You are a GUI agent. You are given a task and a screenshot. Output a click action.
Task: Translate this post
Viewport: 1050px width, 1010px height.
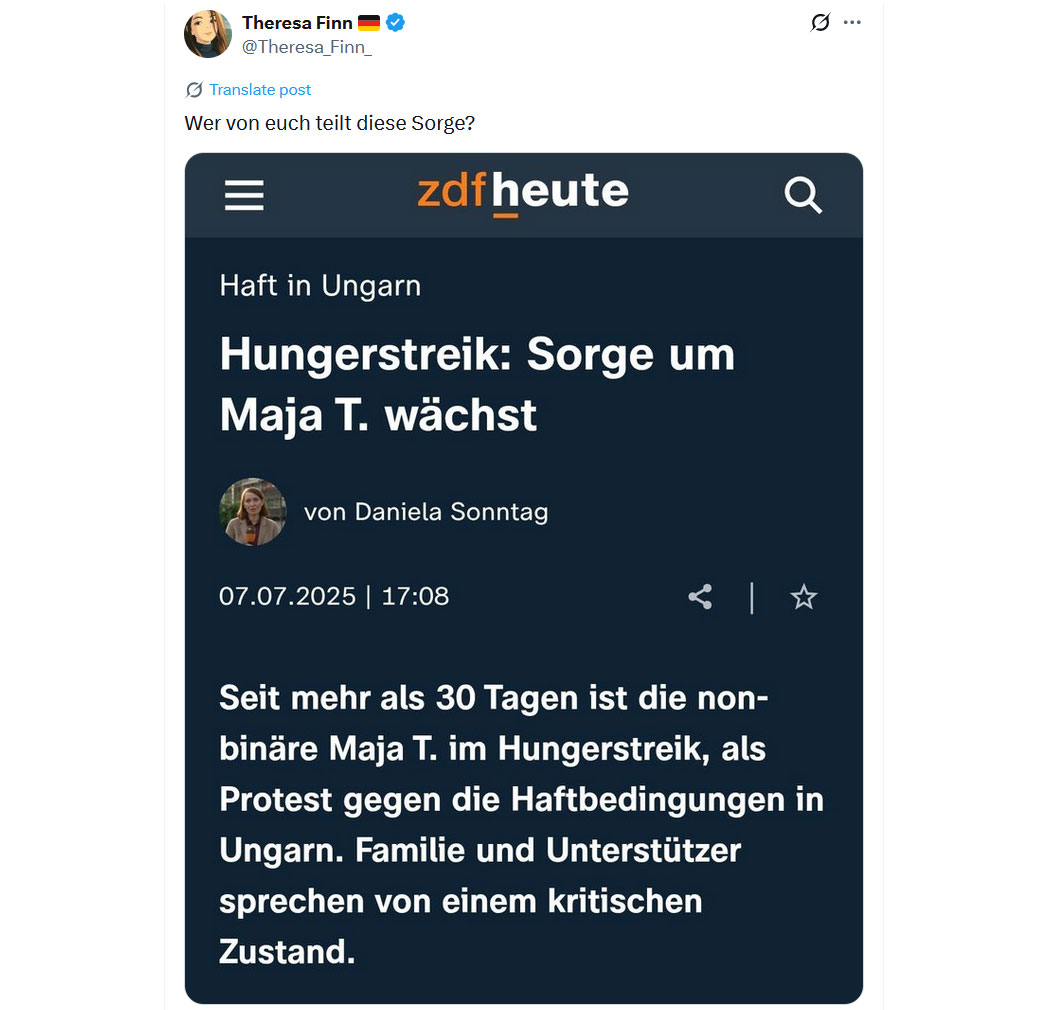coord(259,90)
